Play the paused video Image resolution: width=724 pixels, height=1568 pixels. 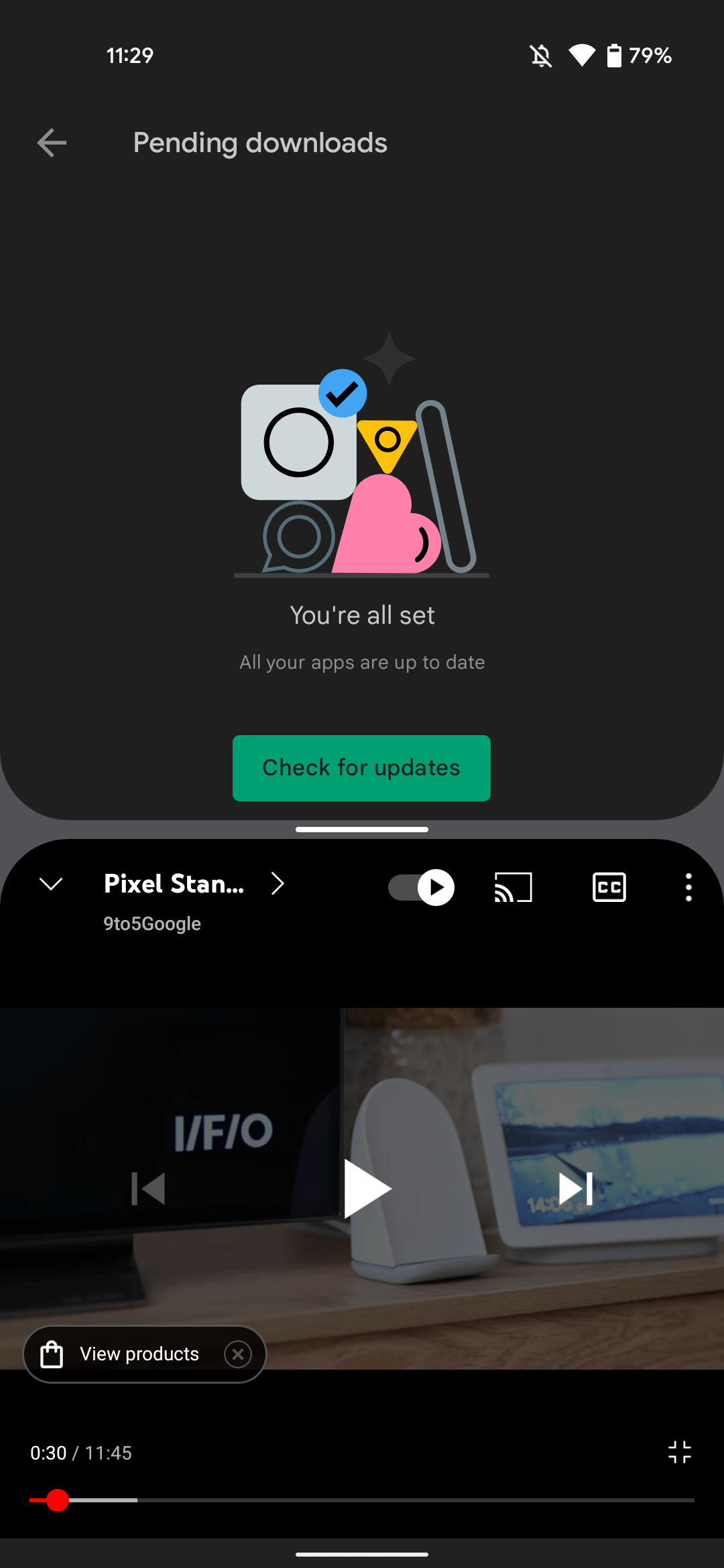coord(366,1188)
